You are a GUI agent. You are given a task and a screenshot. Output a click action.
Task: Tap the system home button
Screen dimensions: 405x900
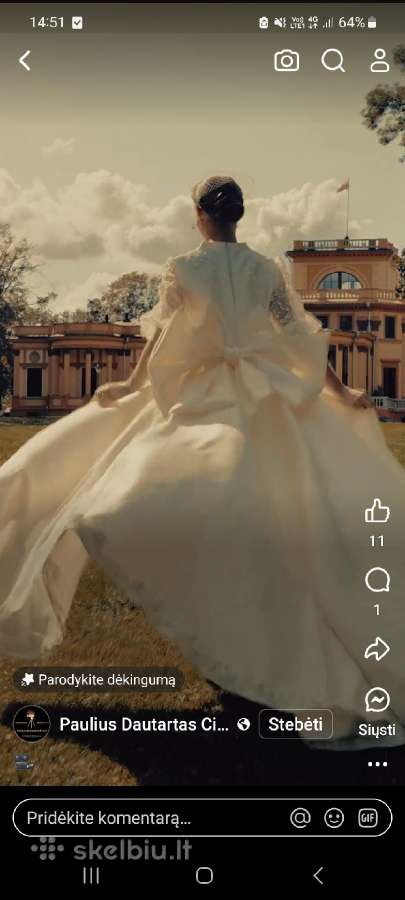coord(204,875)
